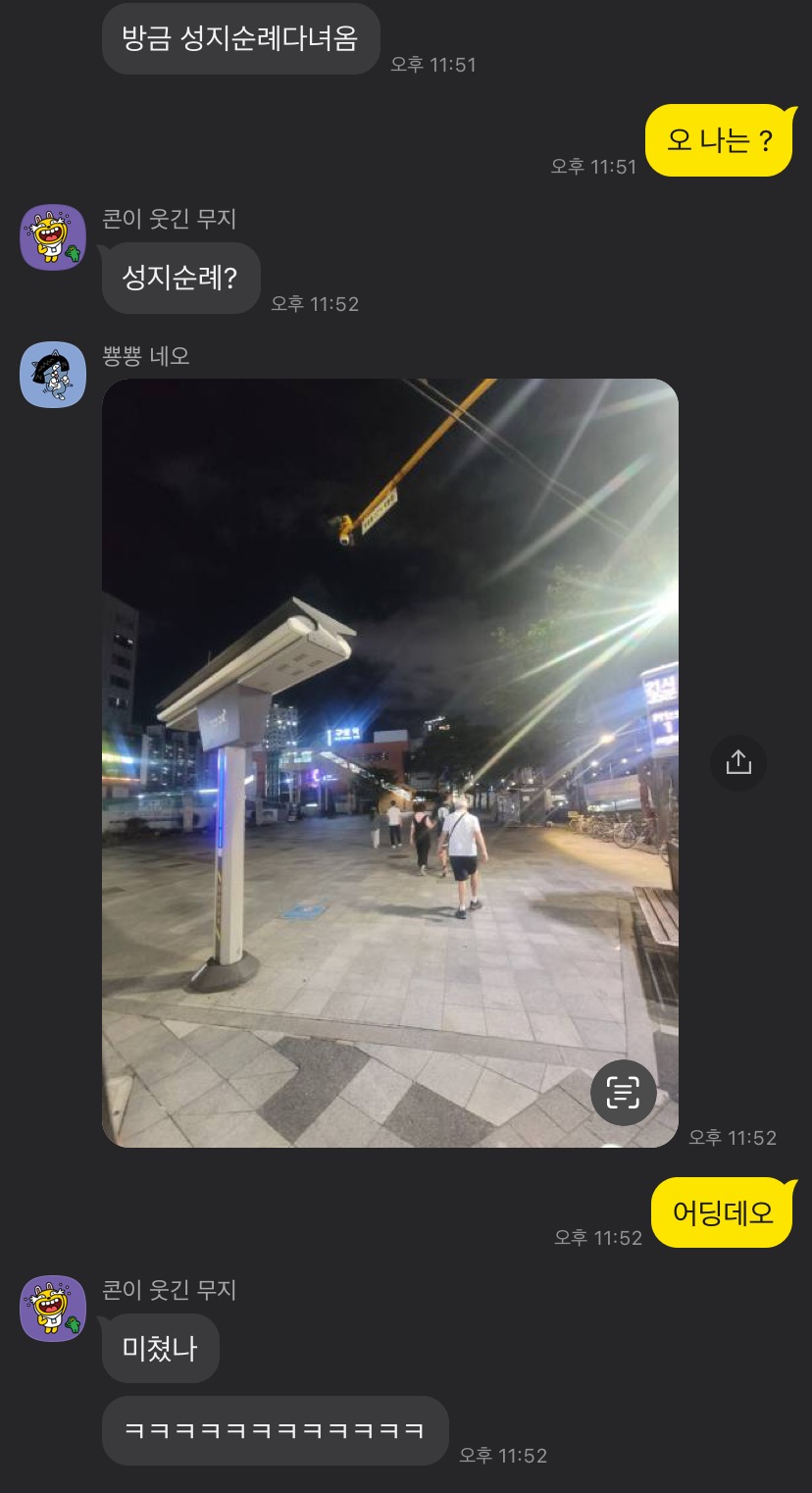Open 콘이 웃긴 무지's profile above 성지순례?
This screenshot has width=812, height=1493.
tap(53, 236)
